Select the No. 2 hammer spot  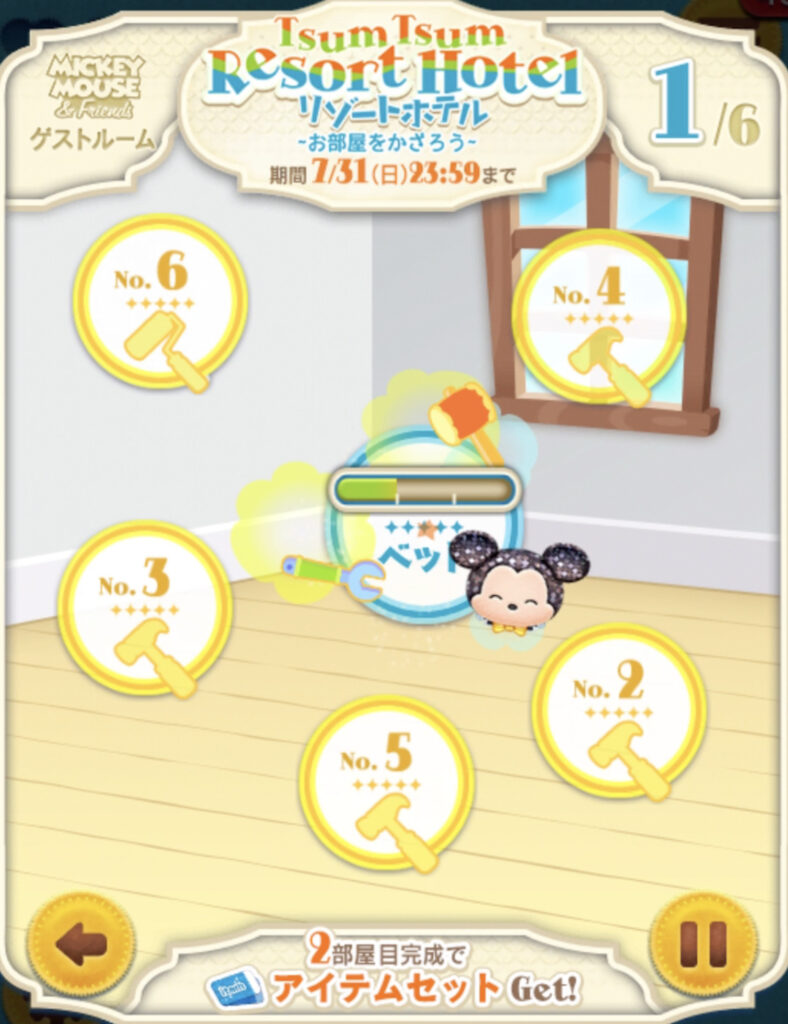click(619, 711)
